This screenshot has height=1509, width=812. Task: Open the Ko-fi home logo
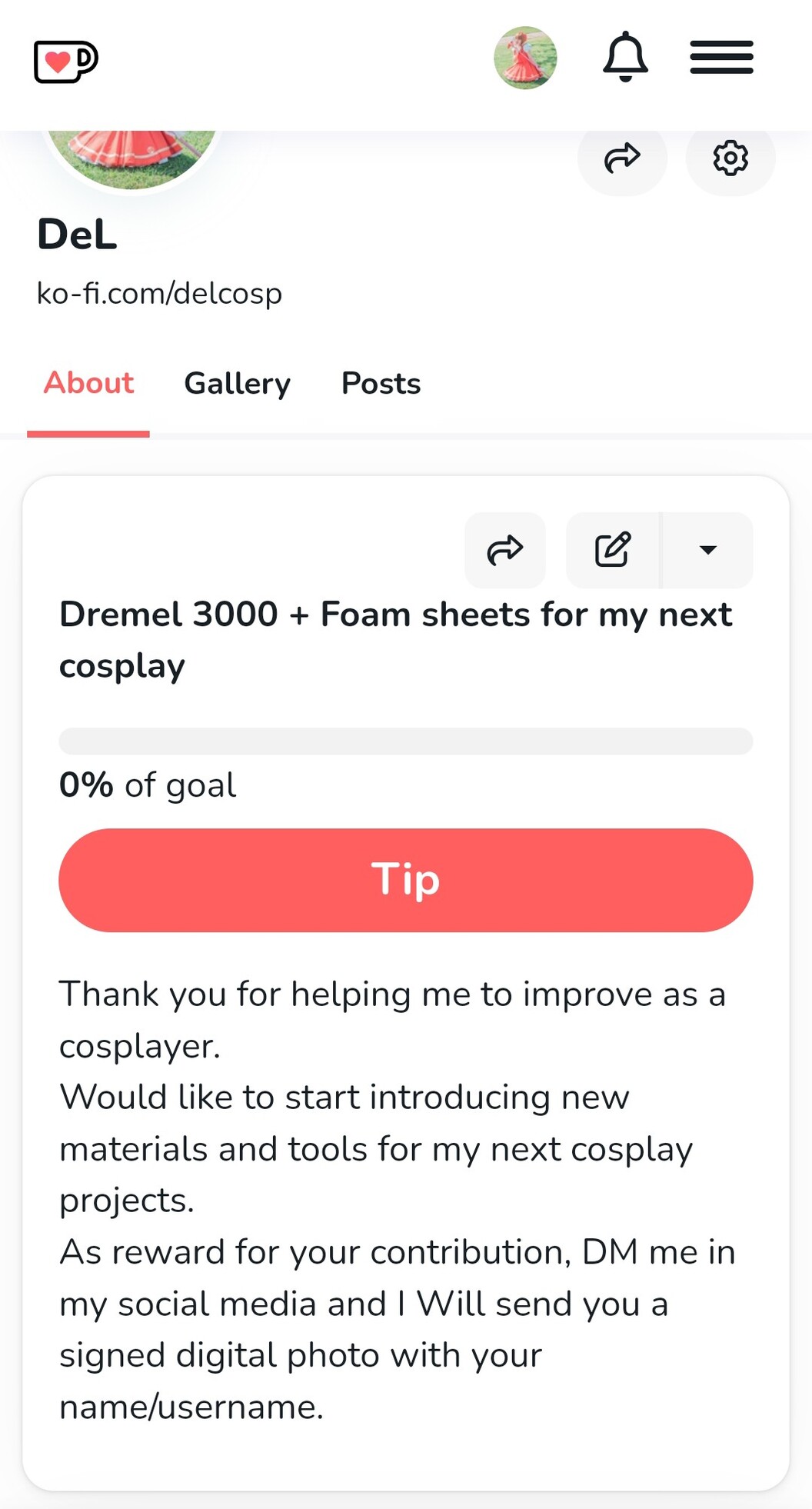tap(66, 60)
